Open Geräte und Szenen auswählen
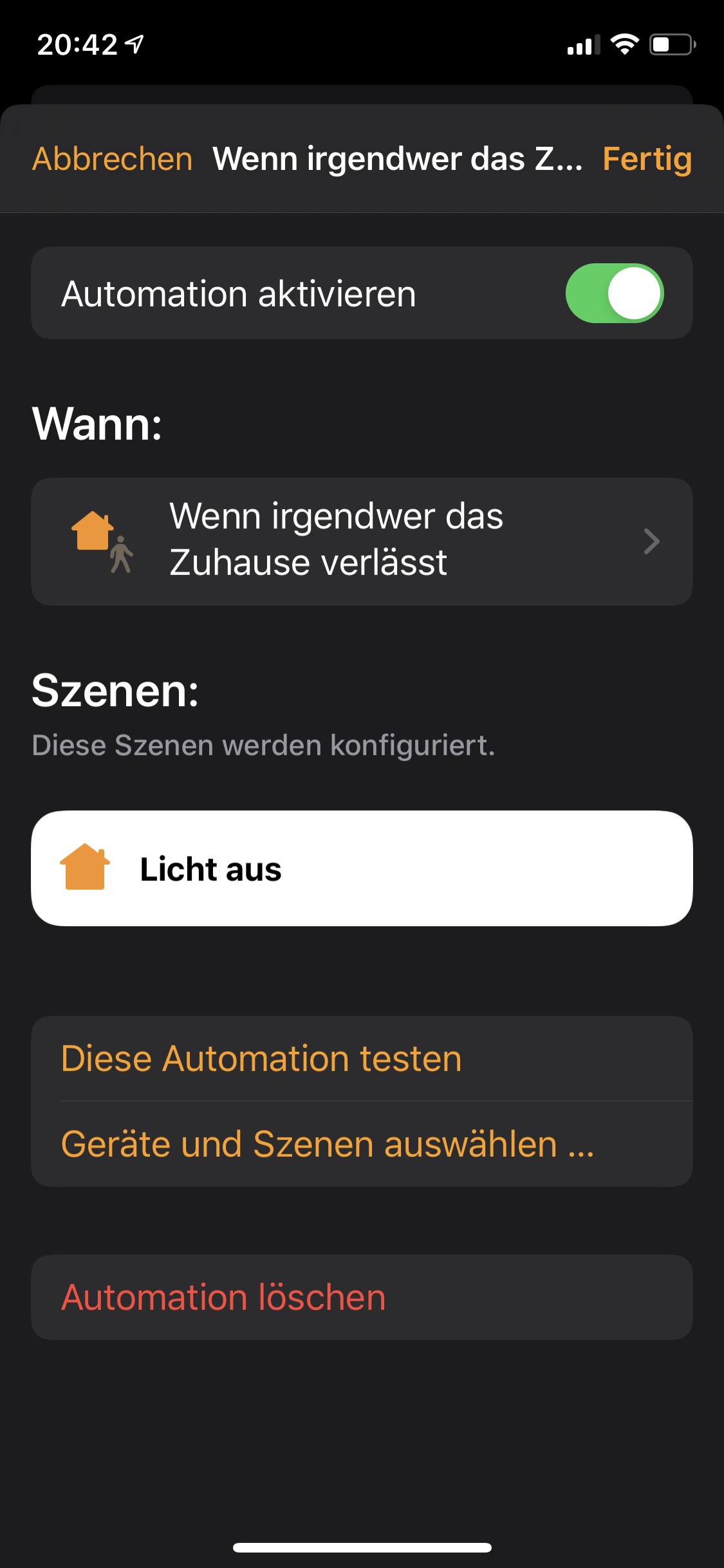Image resolution: width=724 pixels, height=1568 pixels. pos(327,1144)
